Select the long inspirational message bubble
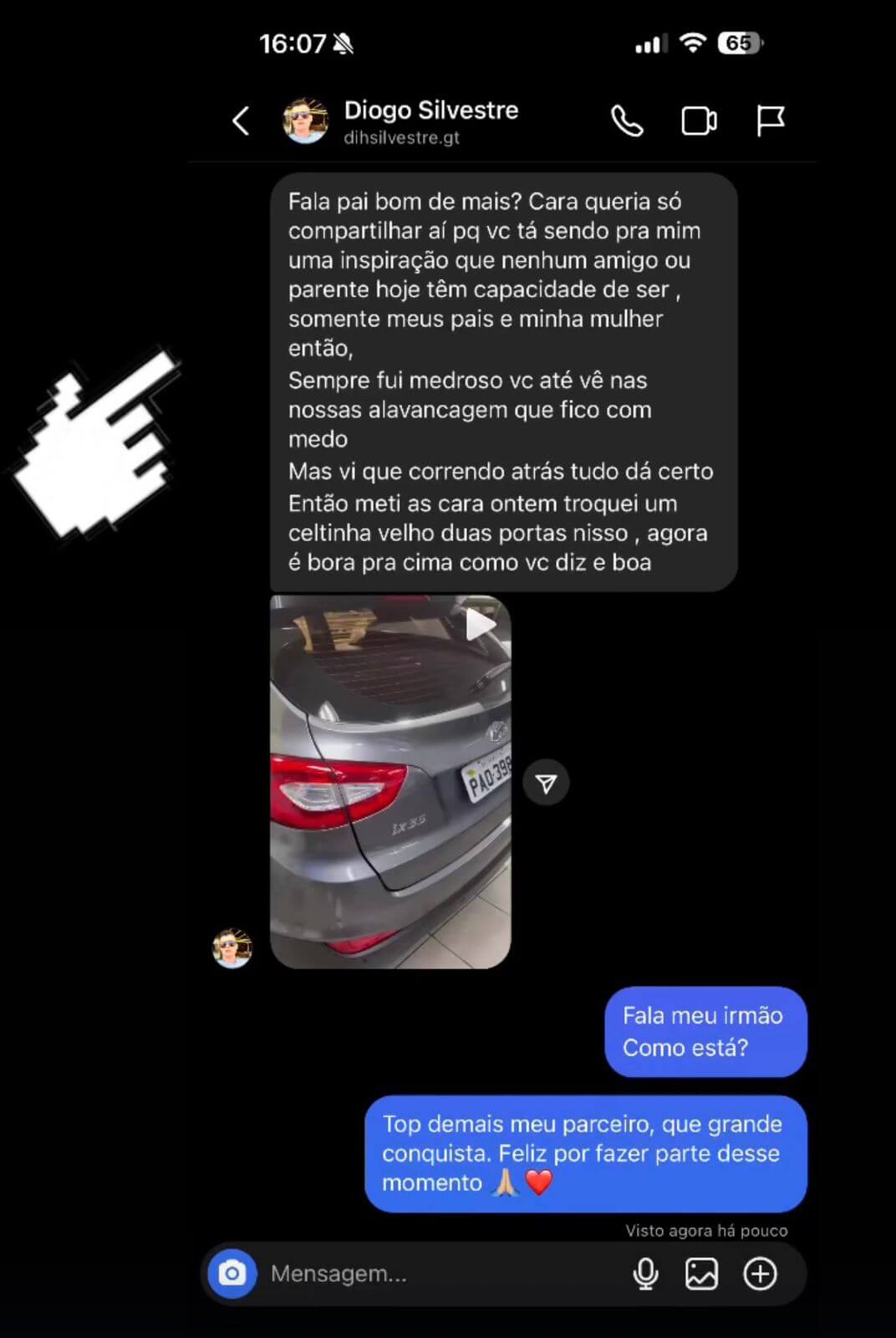The image size is (896, 1338). click(502, 380)
